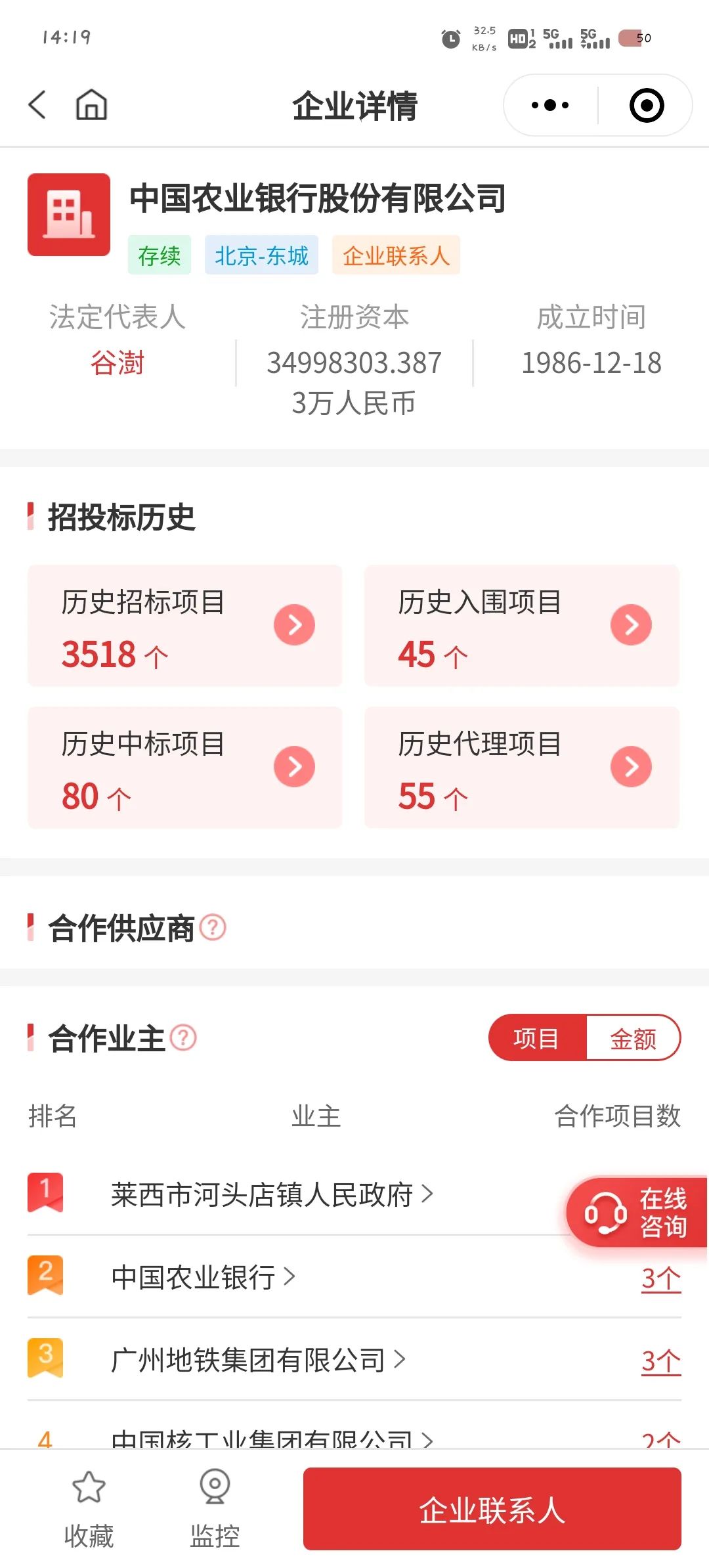Switch to the 金额 segment
Image resolution: width=709 pixels, height=1568 pixels.
click(x=633, y=1038)
